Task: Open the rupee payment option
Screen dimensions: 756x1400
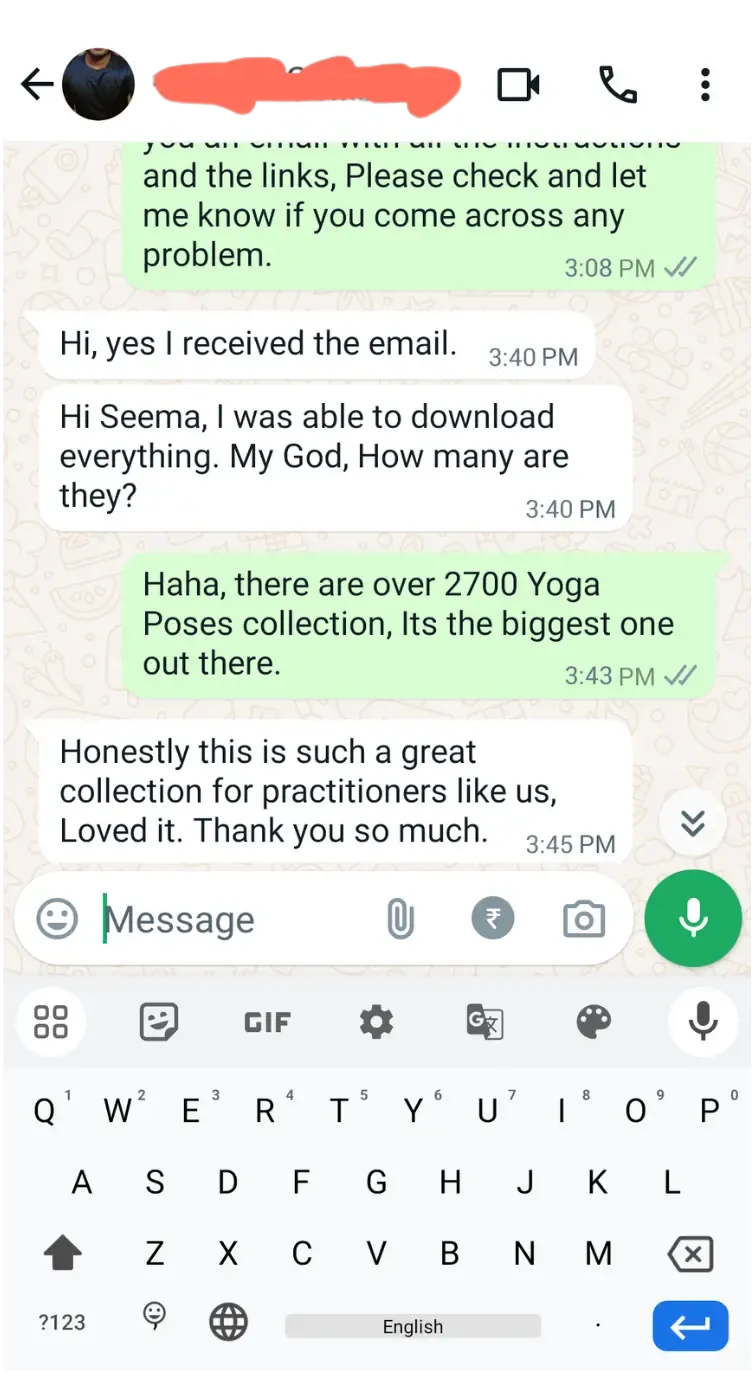Action: click(x=492, y=917)
